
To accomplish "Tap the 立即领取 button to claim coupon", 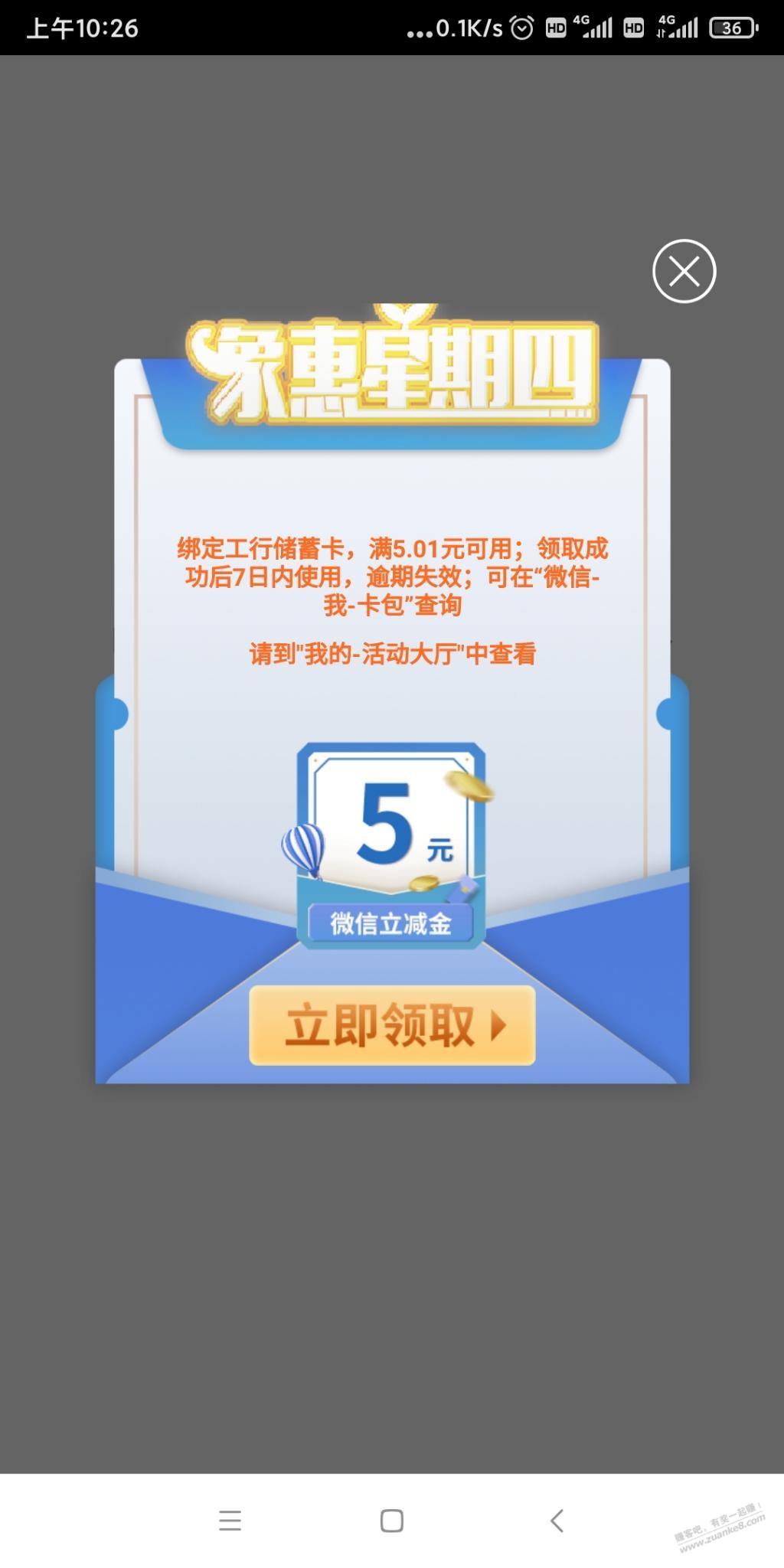I will pyautogui.click(x=392, y=1025).
